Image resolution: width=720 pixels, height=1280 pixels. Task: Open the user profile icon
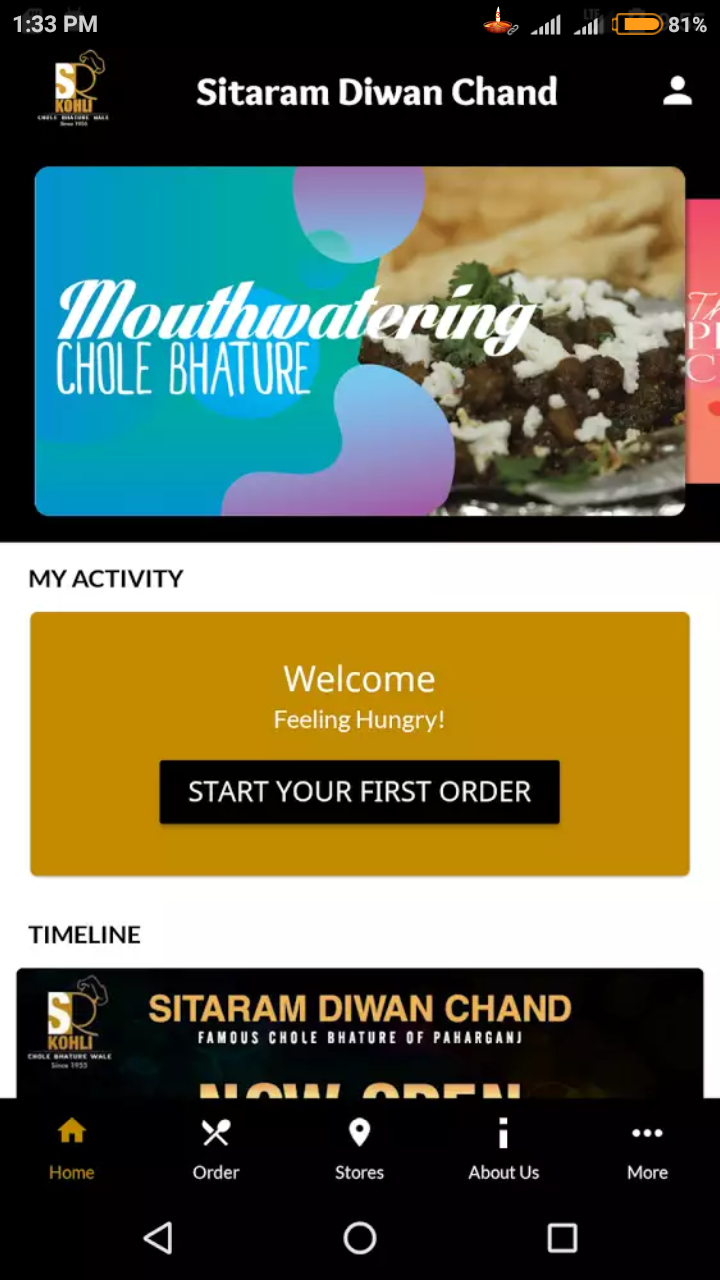click(677, 91)
